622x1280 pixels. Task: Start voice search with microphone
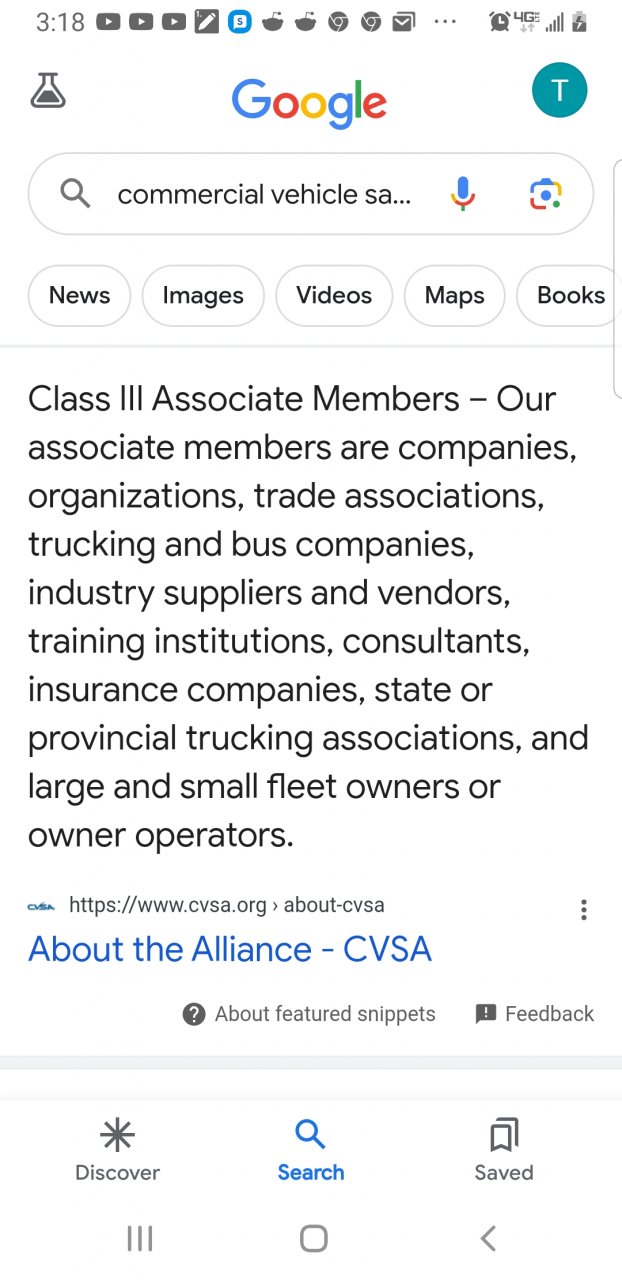462,193
